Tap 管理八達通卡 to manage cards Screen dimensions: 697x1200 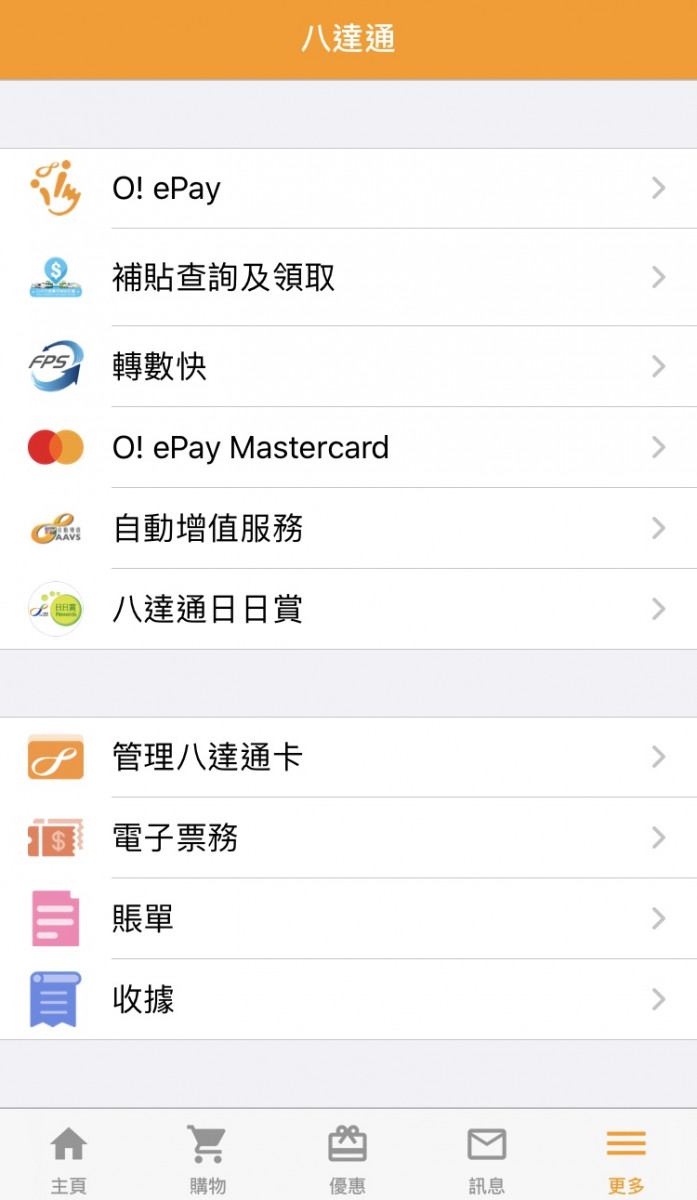[x=348, y=757]
